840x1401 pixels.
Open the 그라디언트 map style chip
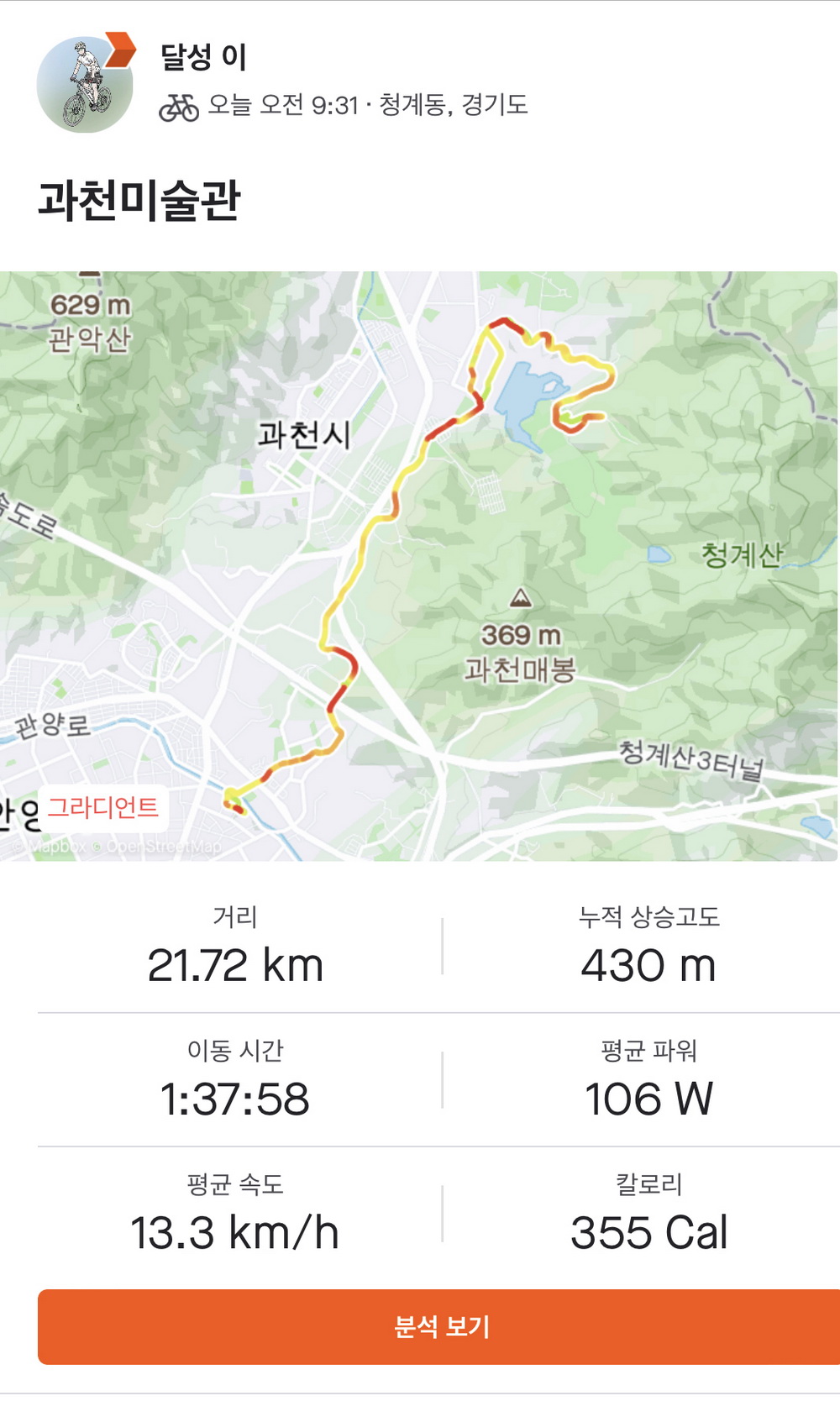click(103, 808)
